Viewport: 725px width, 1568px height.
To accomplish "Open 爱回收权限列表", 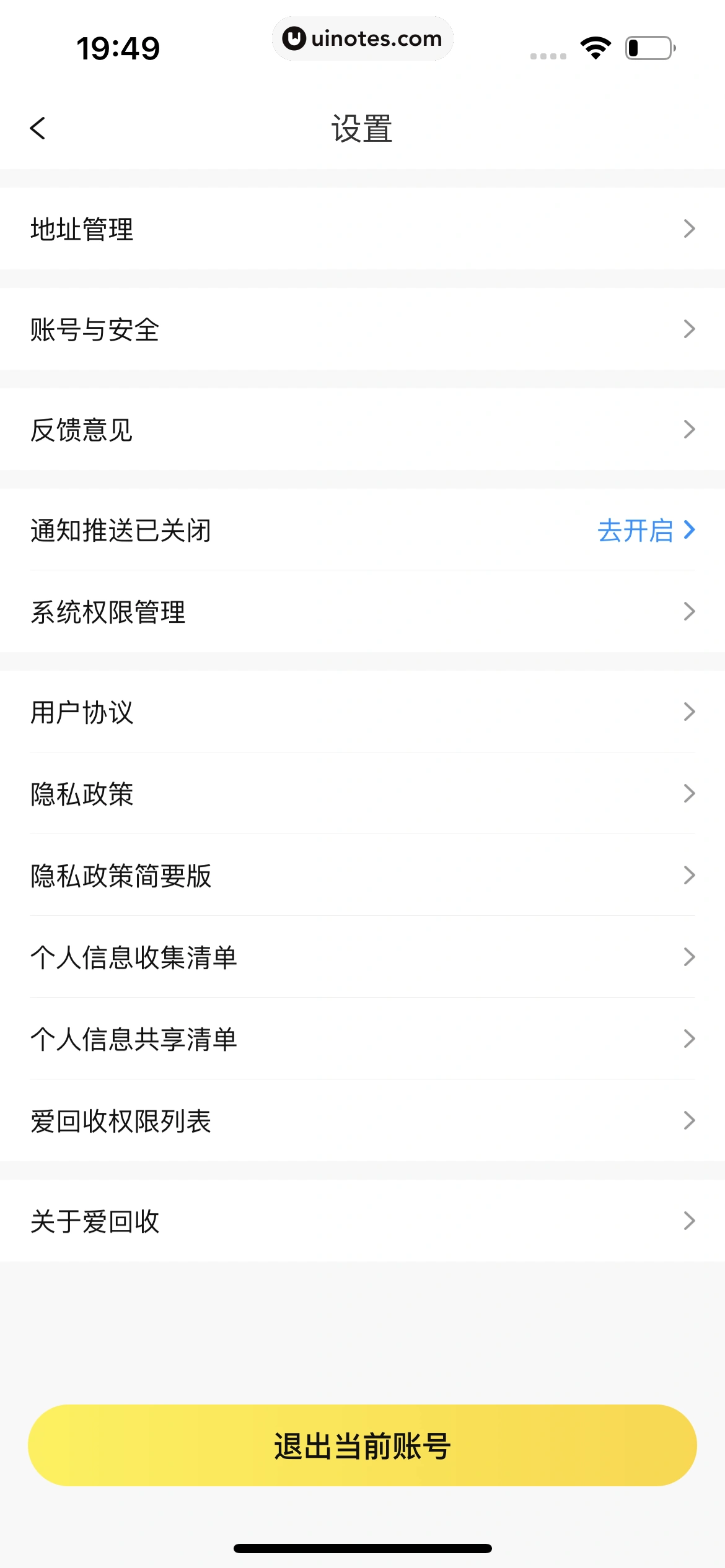I will 362,1121.
